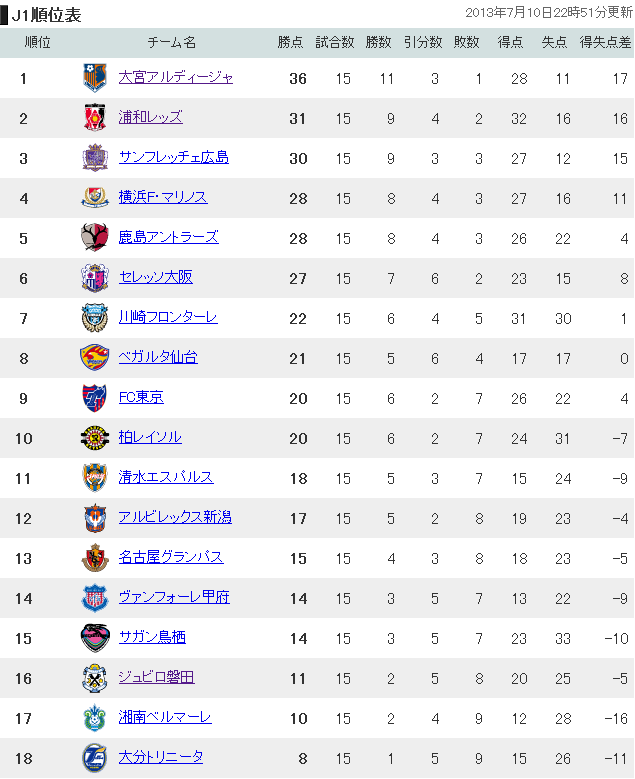
Task: Tap the 鹿島アントラーズ link
Action: click(168, 237)
